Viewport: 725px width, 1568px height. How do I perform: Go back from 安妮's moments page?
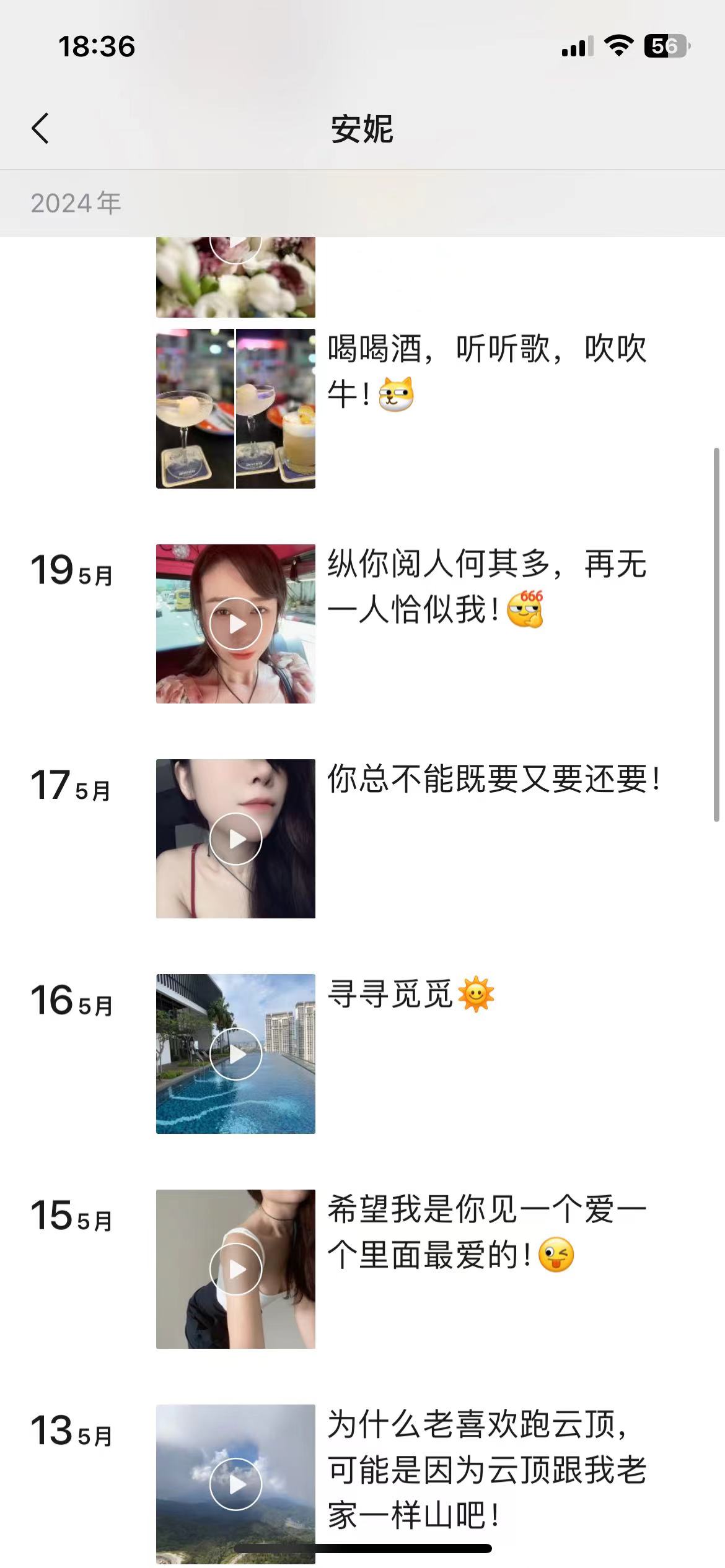(x=41, y=129)
